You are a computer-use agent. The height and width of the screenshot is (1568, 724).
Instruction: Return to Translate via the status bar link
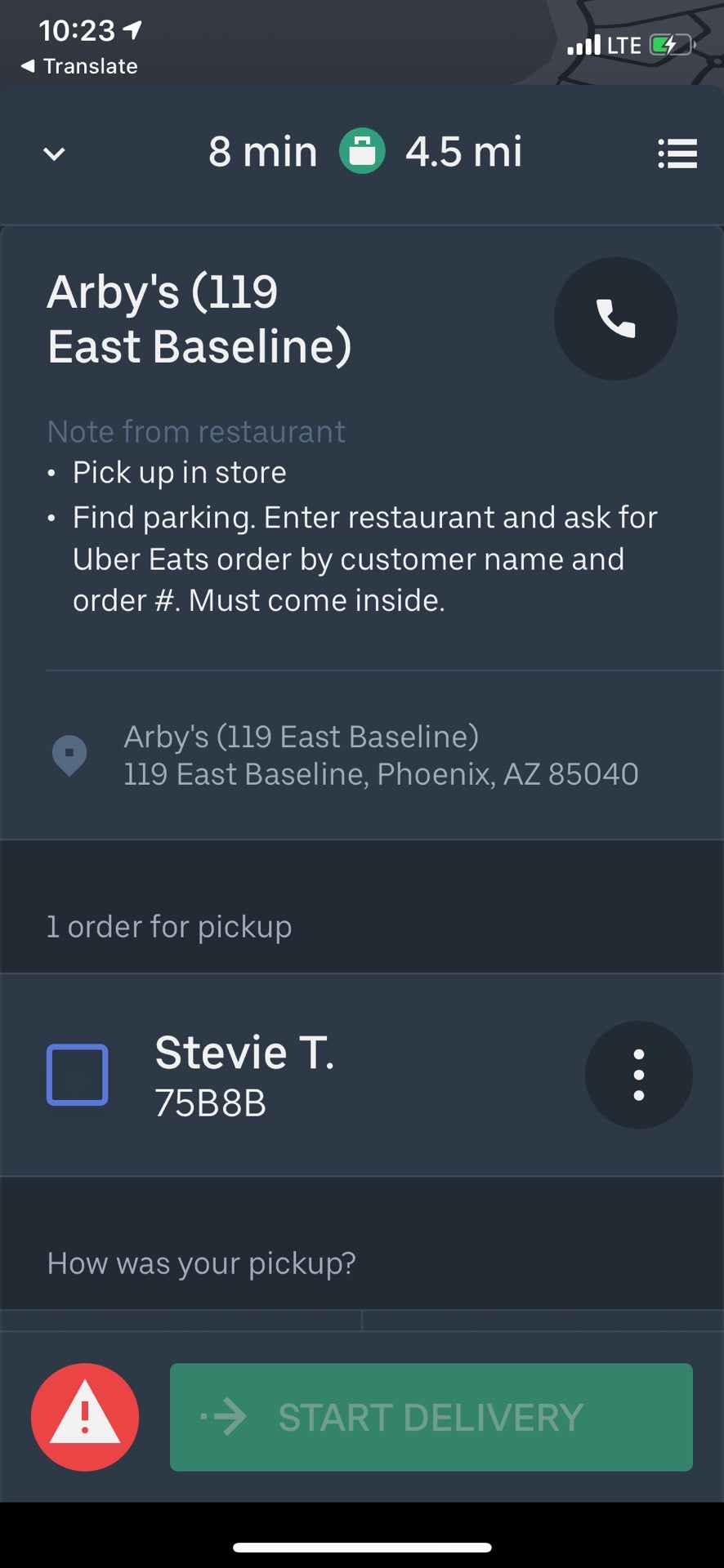point(78,67)
